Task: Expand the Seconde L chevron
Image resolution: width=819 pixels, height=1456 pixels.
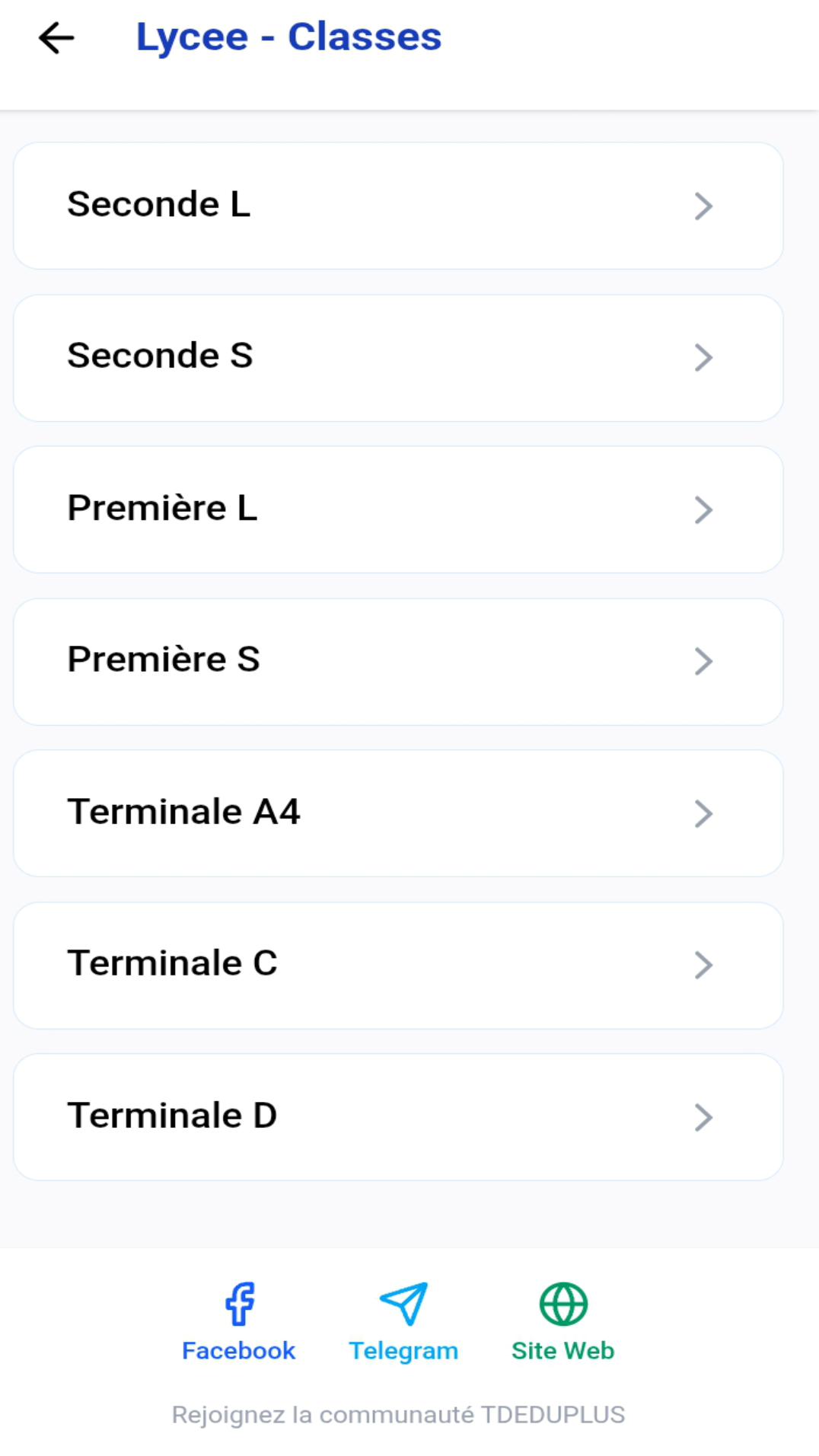Action: [x=704, y=206]
